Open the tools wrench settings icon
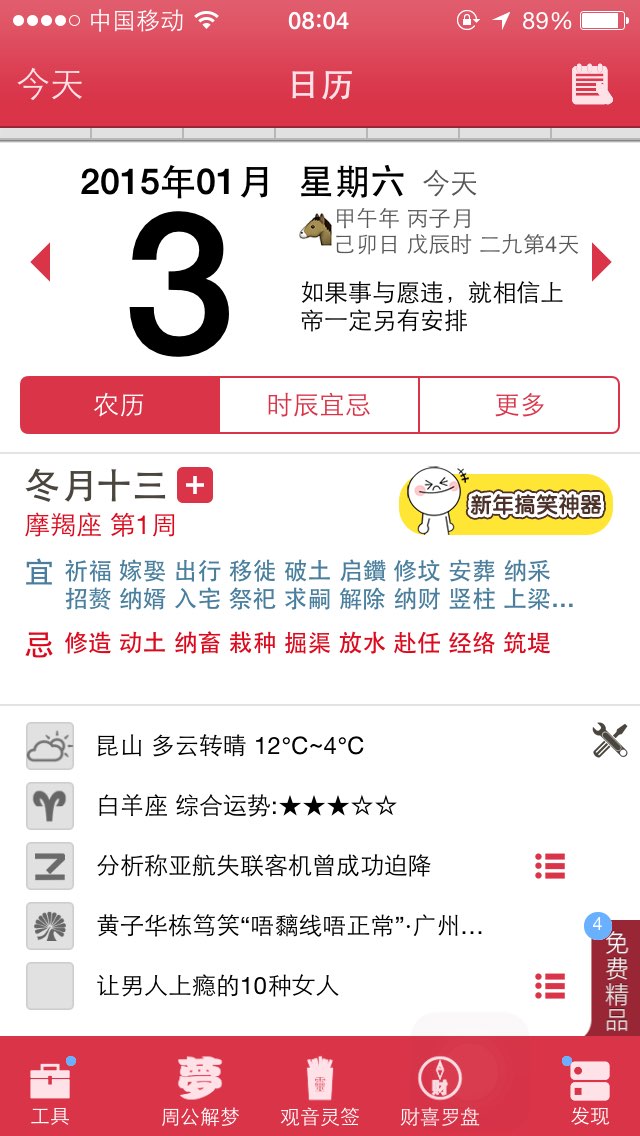Viewport: 640px width, 1136px height. point(610,740)
